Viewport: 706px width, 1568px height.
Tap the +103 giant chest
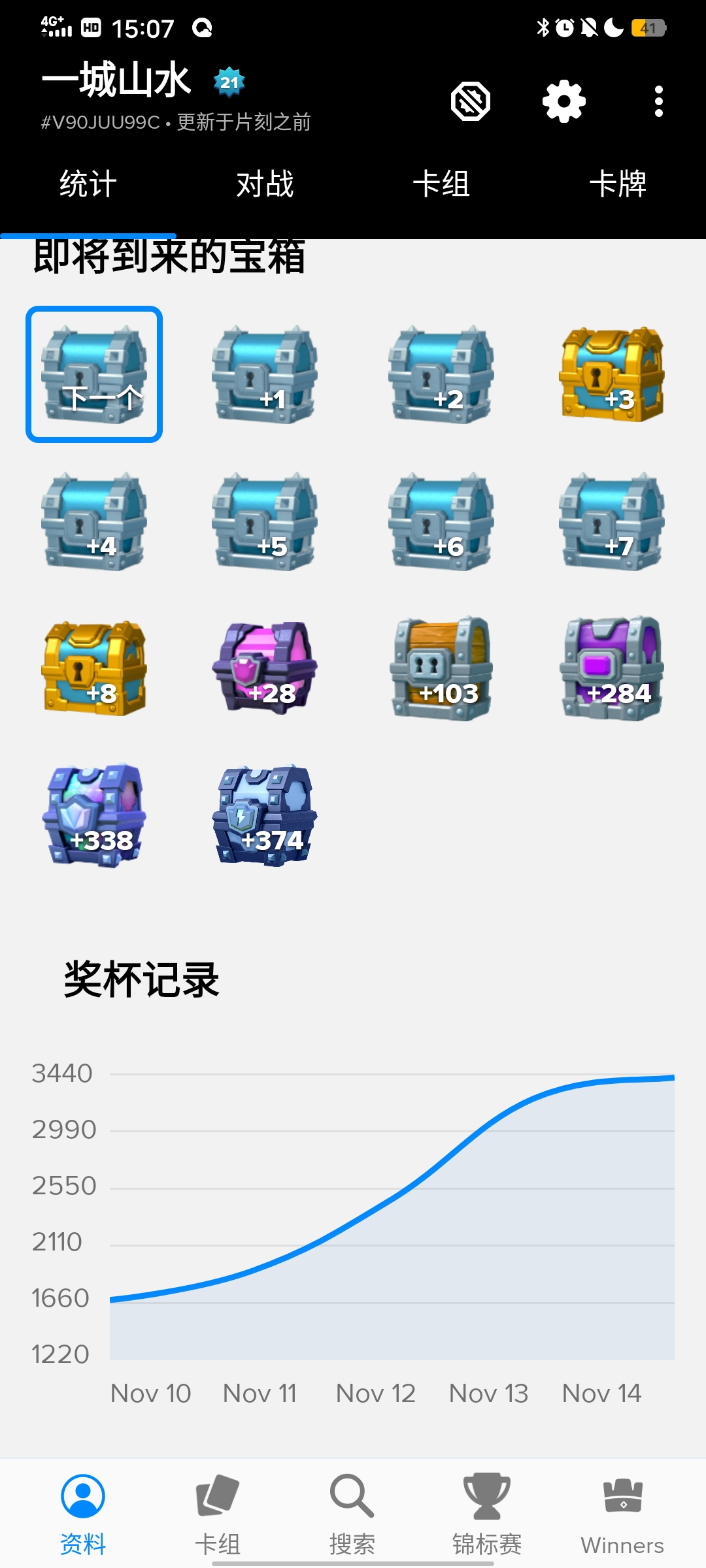pos(441,668)
